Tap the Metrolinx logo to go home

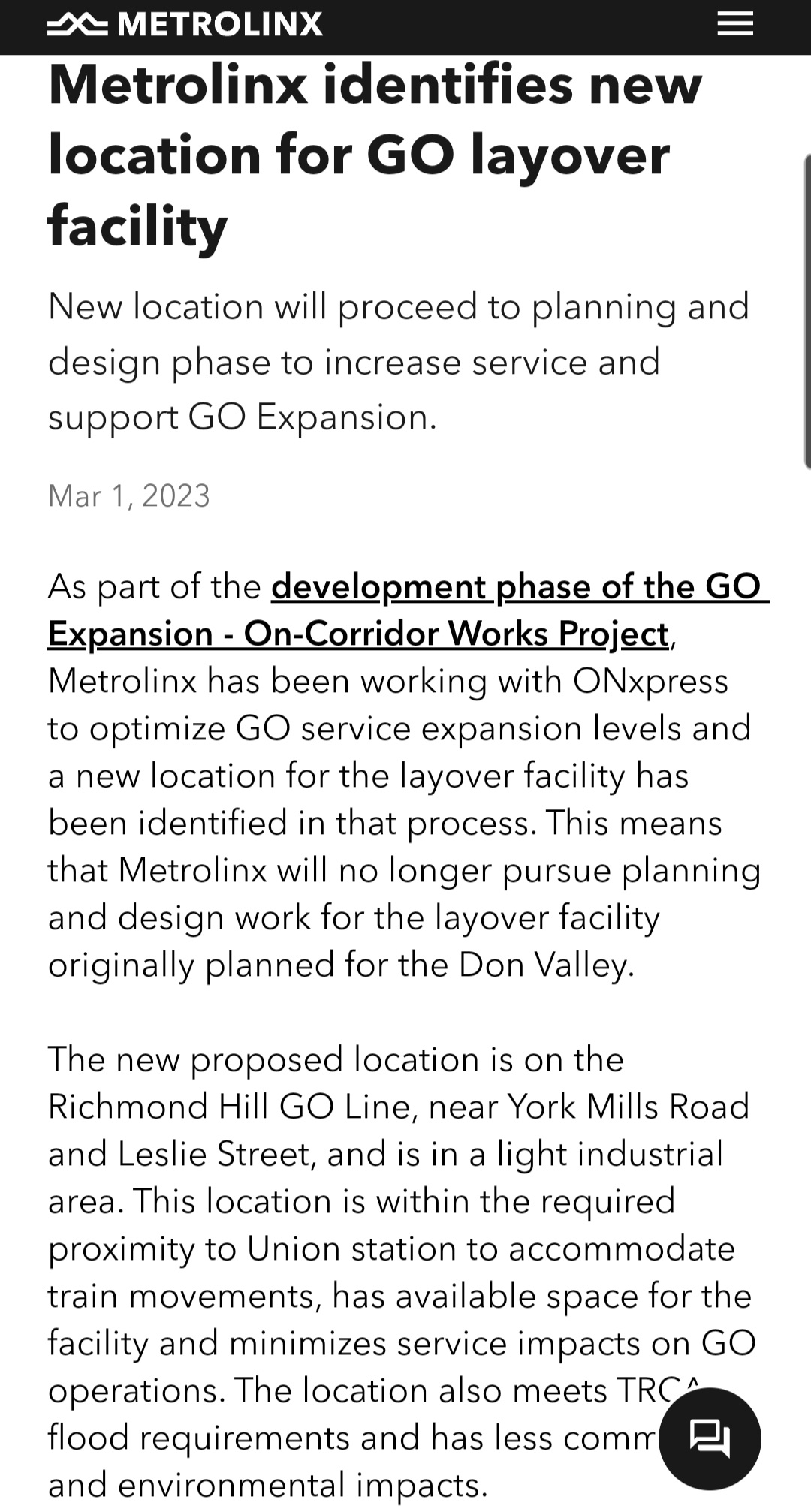(185, 24)
